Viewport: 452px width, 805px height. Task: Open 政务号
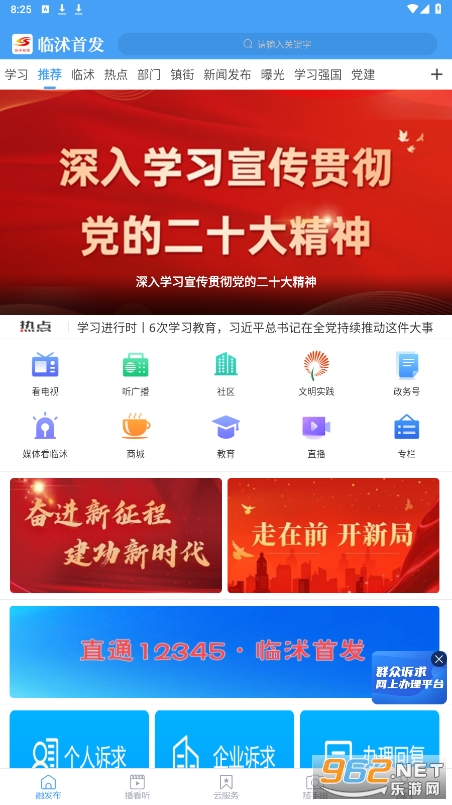(406, 374)
